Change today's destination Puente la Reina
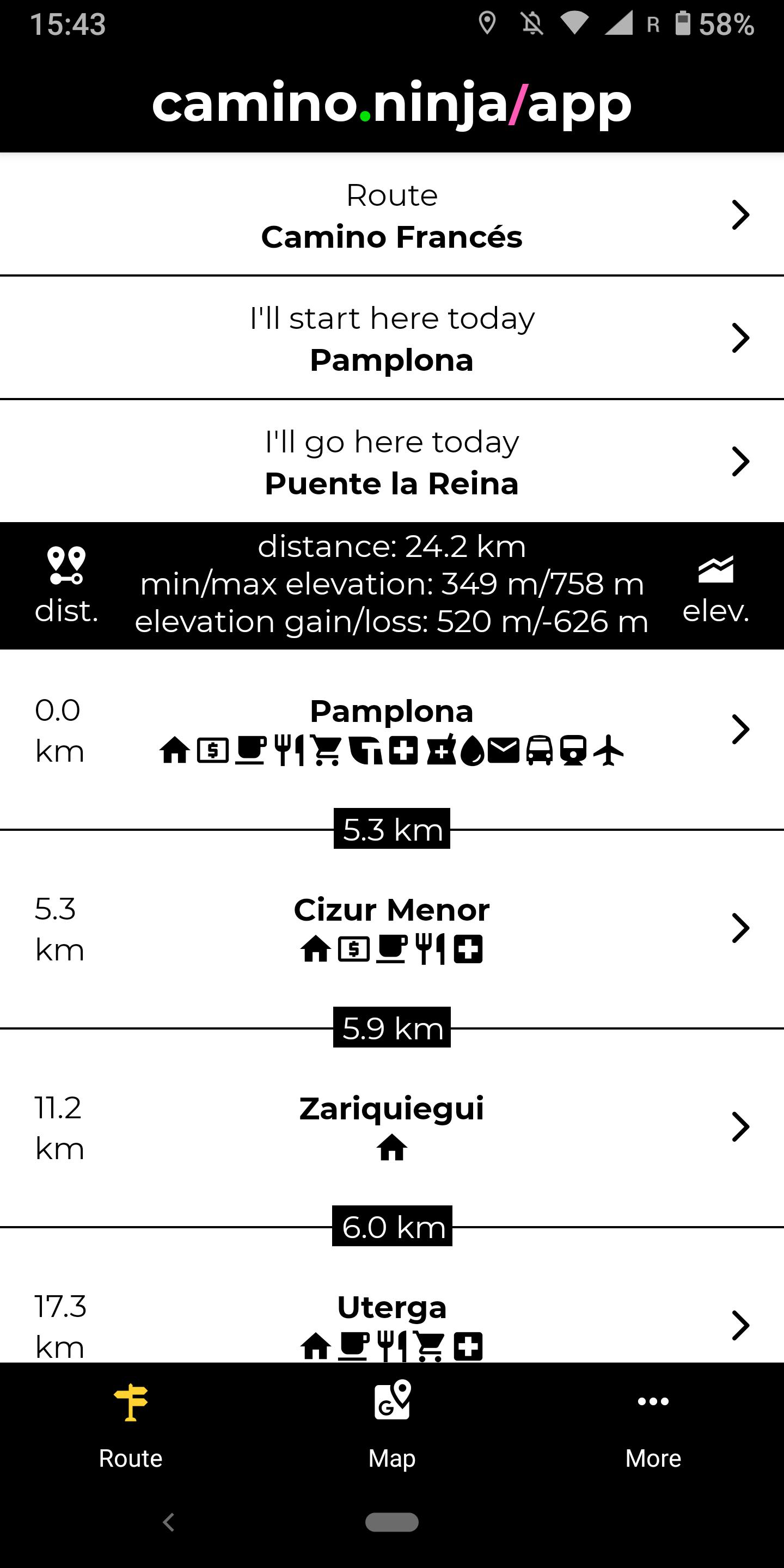Screen dimensions: 784x1568 point(392,461)
